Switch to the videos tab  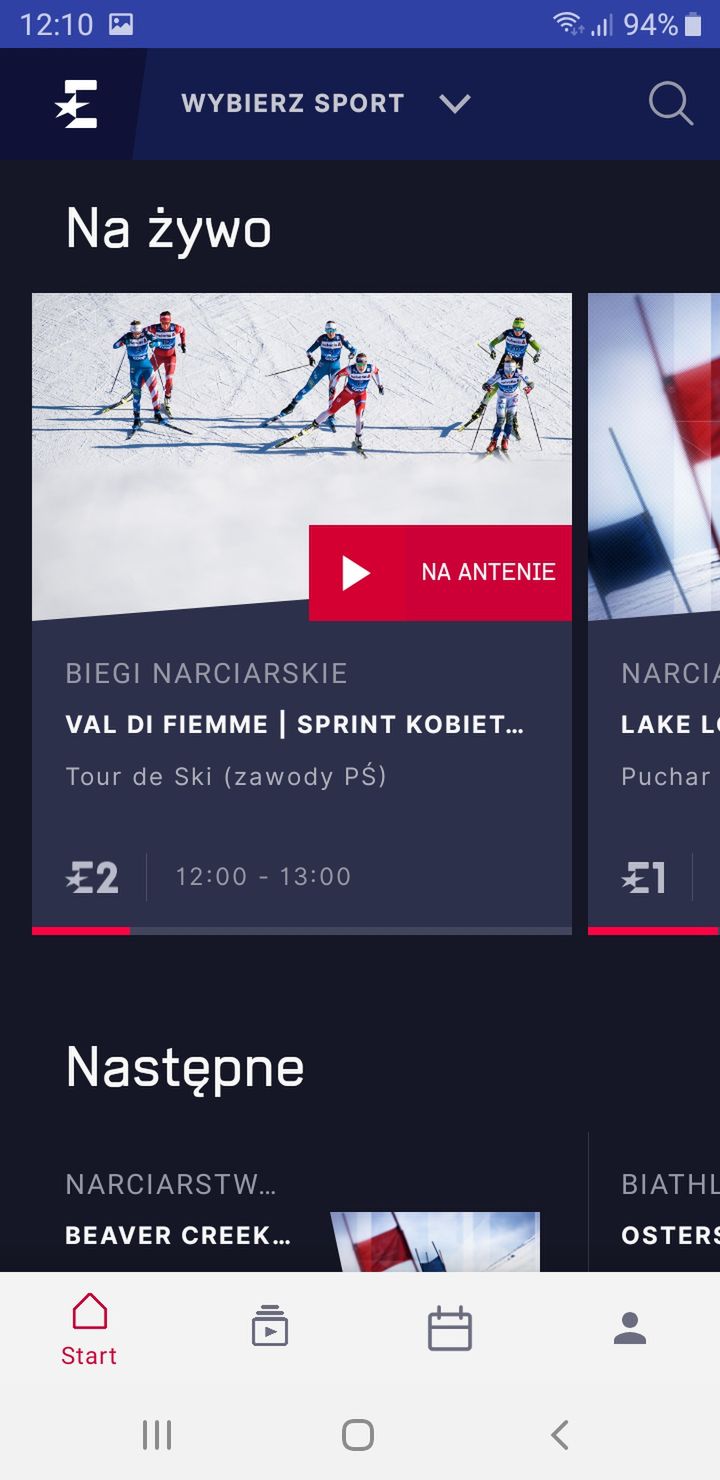coord(270,1328)
